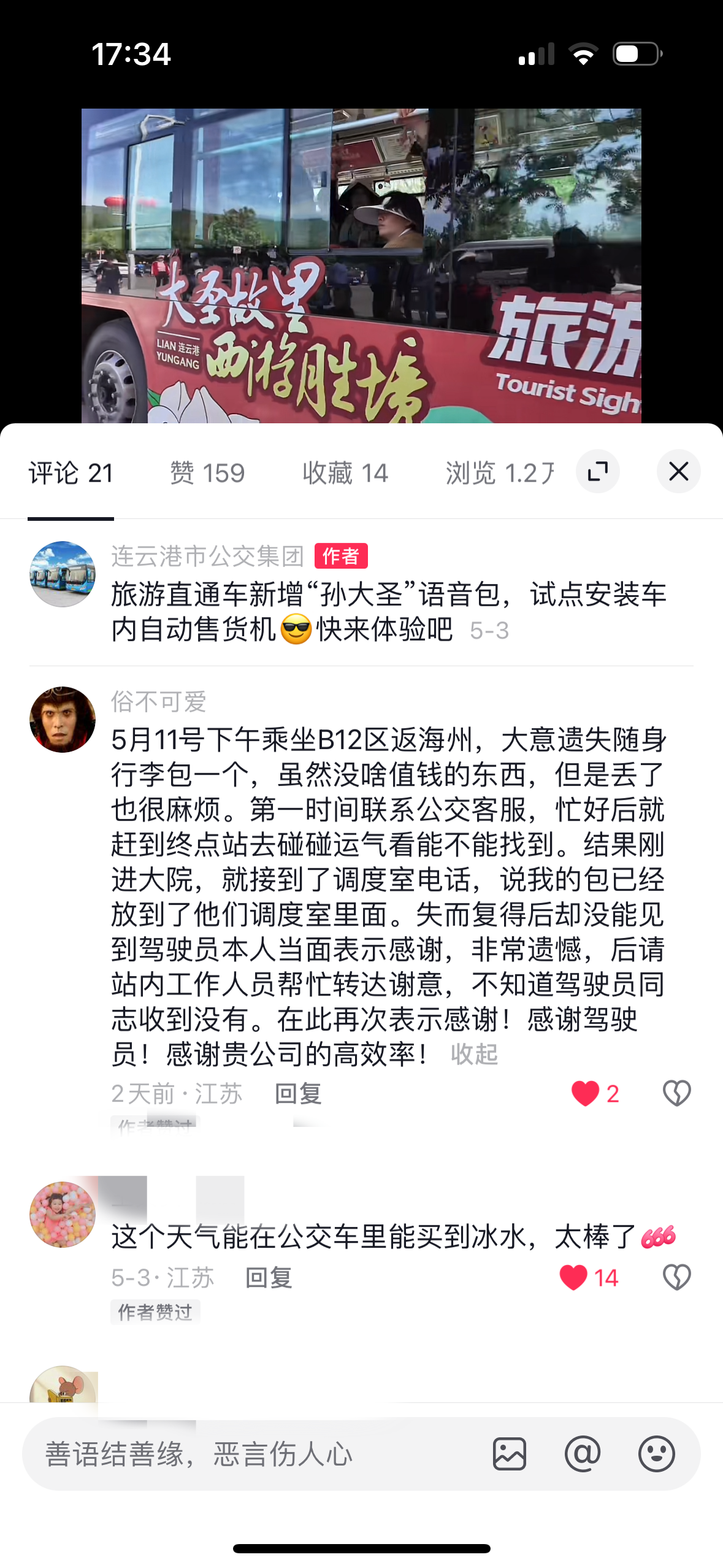Expand the comments panel to full screen
Screen dimensions: 723x1568
pos(597,472)
